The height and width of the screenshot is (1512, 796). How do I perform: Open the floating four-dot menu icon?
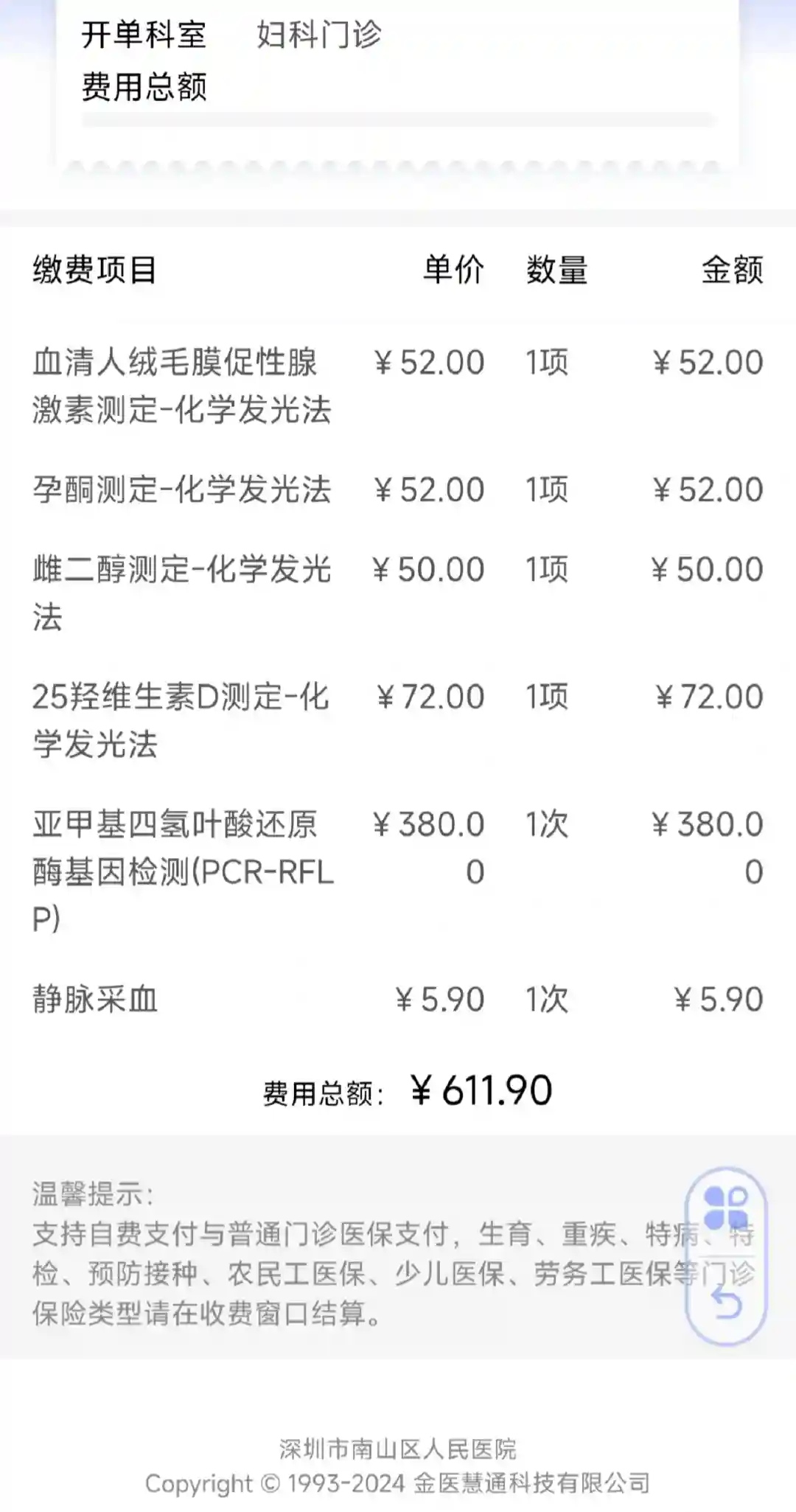pos(726,1209)
